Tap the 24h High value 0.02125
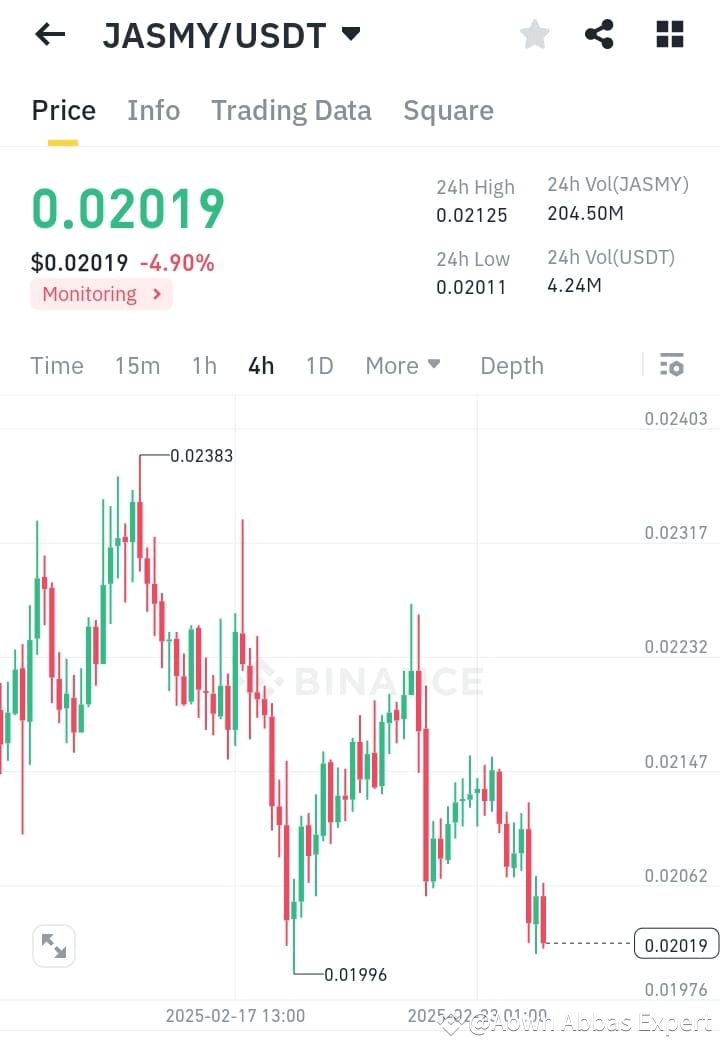The image size is (720, 1045). [x=471, y=213]
